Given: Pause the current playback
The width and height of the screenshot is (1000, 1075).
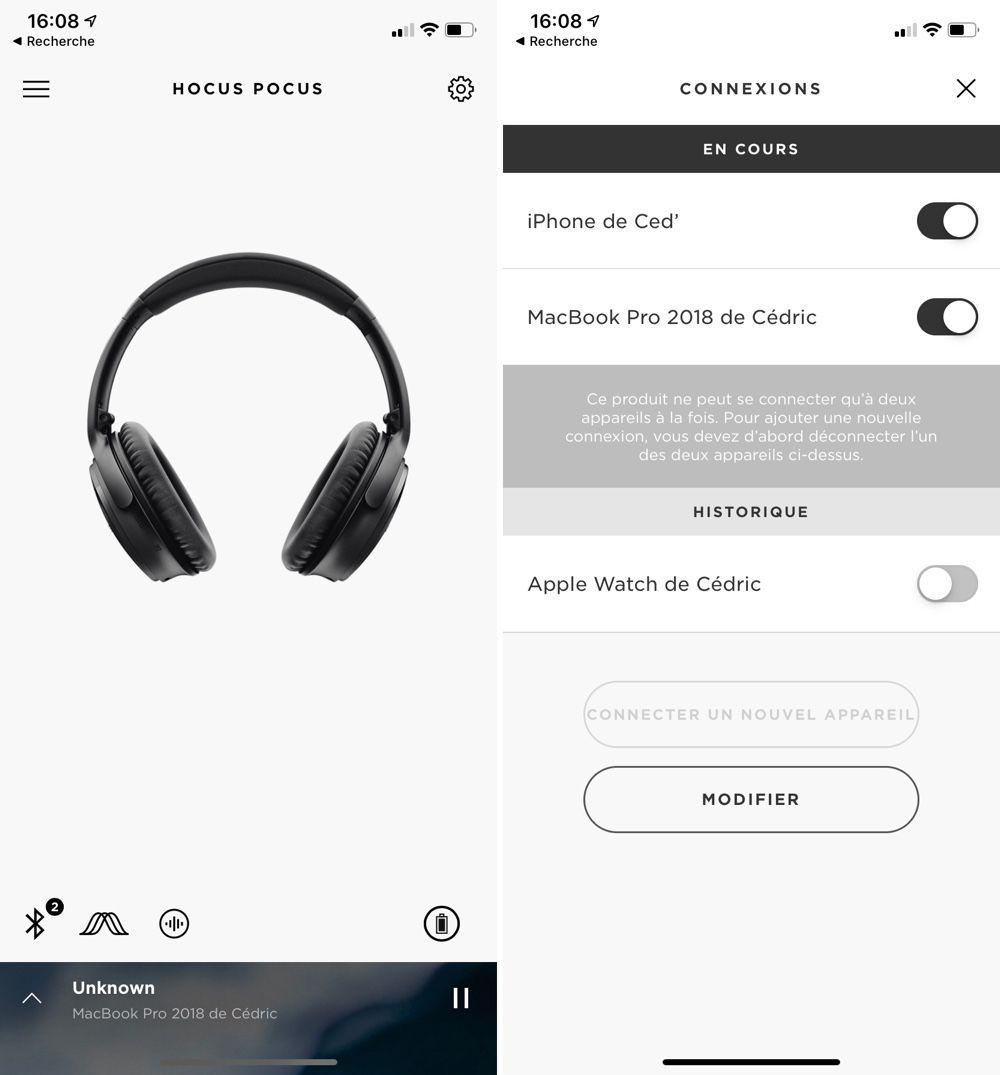Looking at the screenshot, I should click(460, 998).
